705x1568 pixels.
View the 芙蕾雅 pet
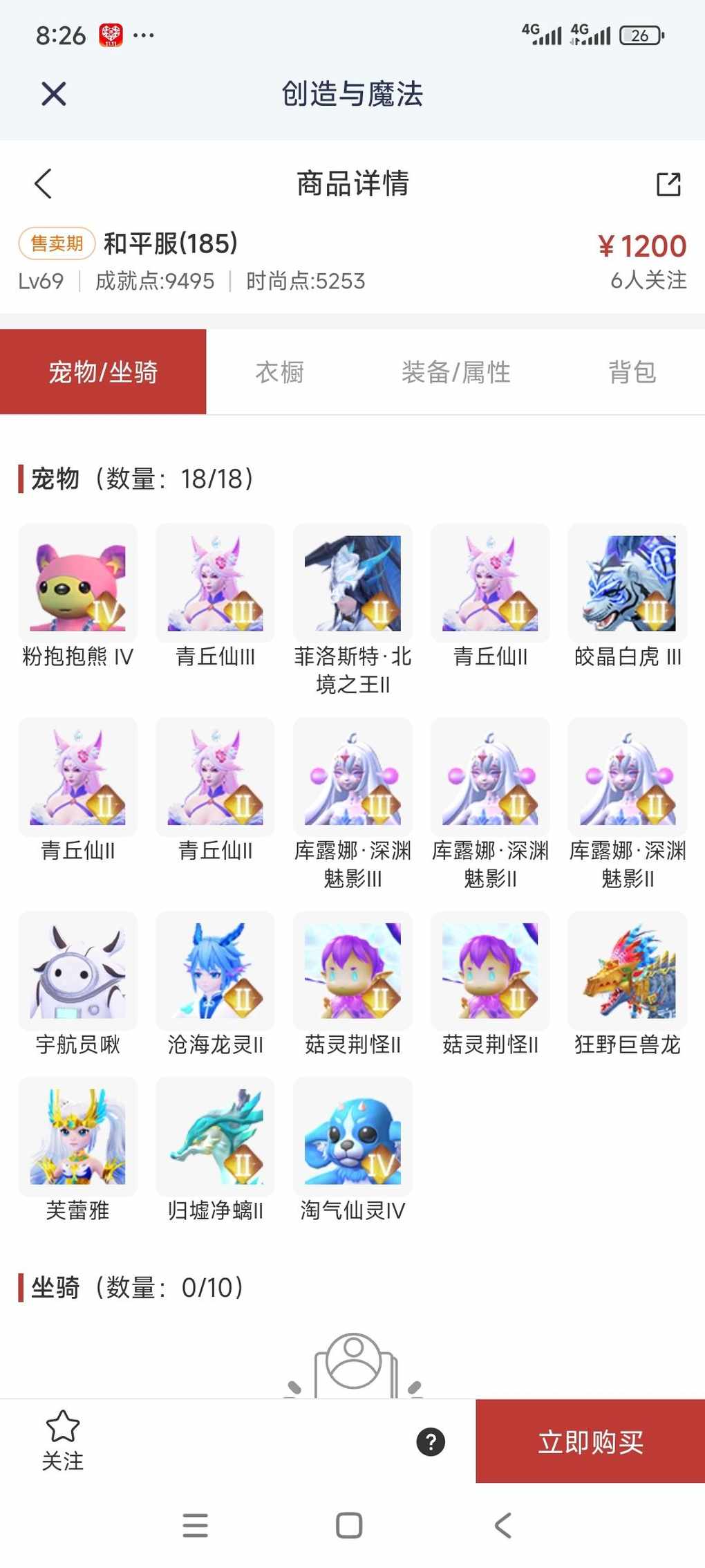[x=77, y=1136]
